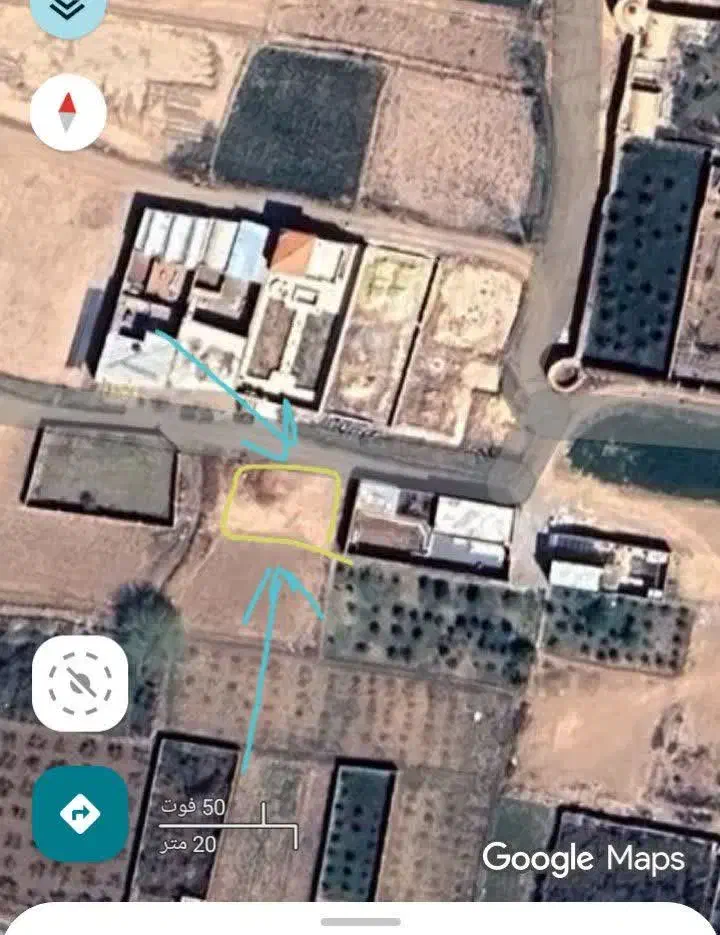Tap the bottom sheet drag handle

(360, 921)
